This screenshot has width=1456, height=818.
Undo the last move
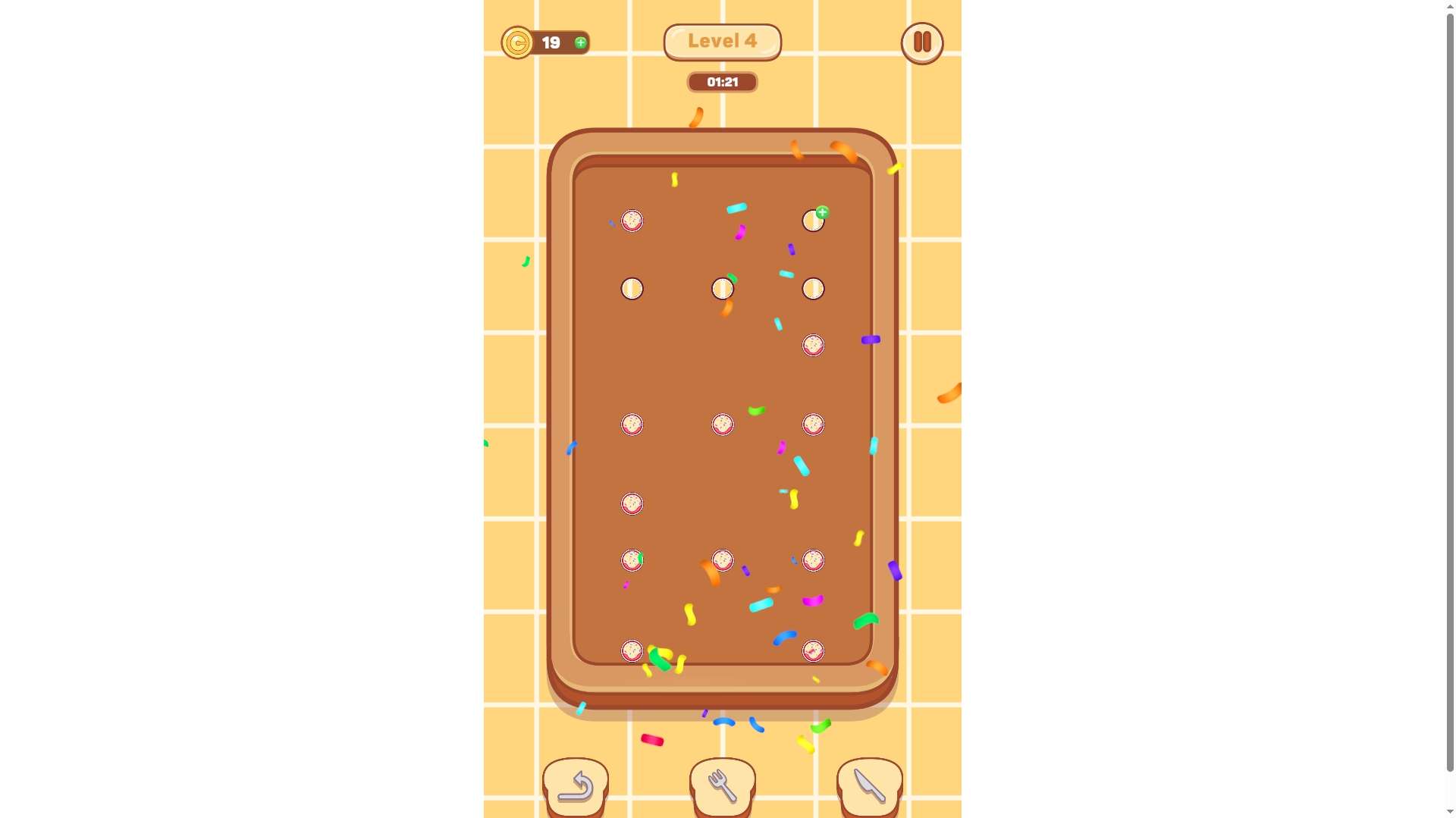pos(576,786)
